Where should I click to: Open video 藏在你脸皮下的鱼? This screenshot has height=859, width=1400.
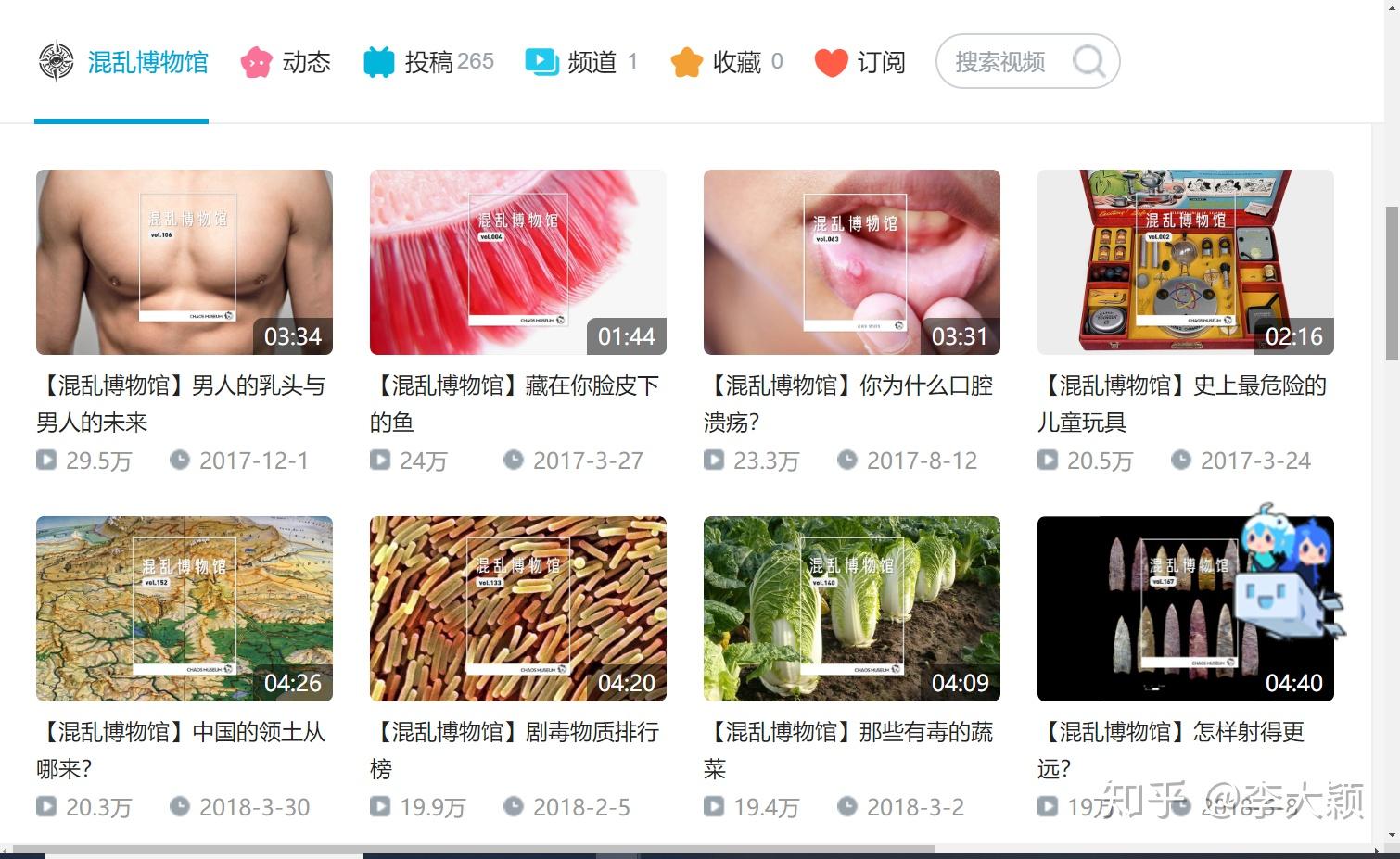pos(517,262)
